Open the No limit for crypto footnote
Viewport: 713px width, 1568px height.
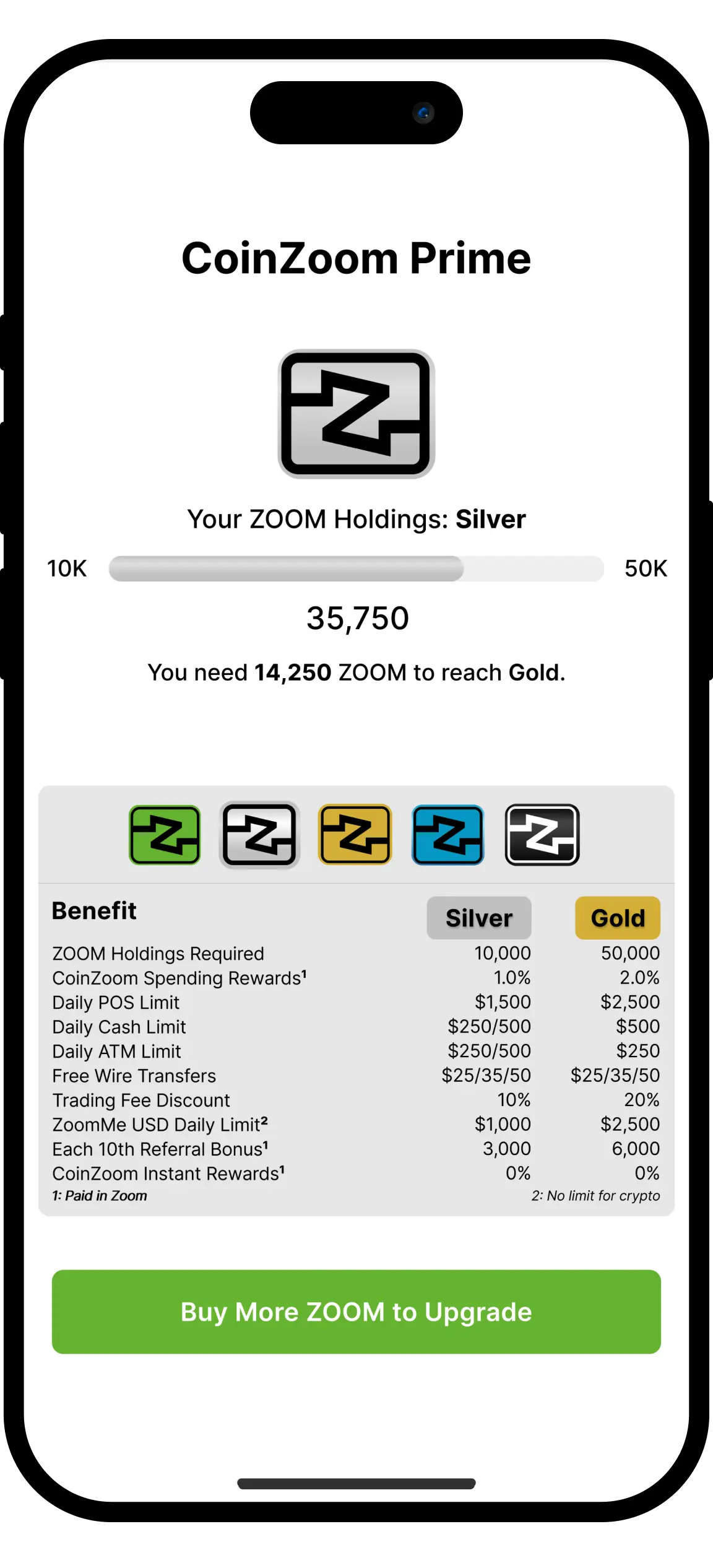click(597, 1195)
